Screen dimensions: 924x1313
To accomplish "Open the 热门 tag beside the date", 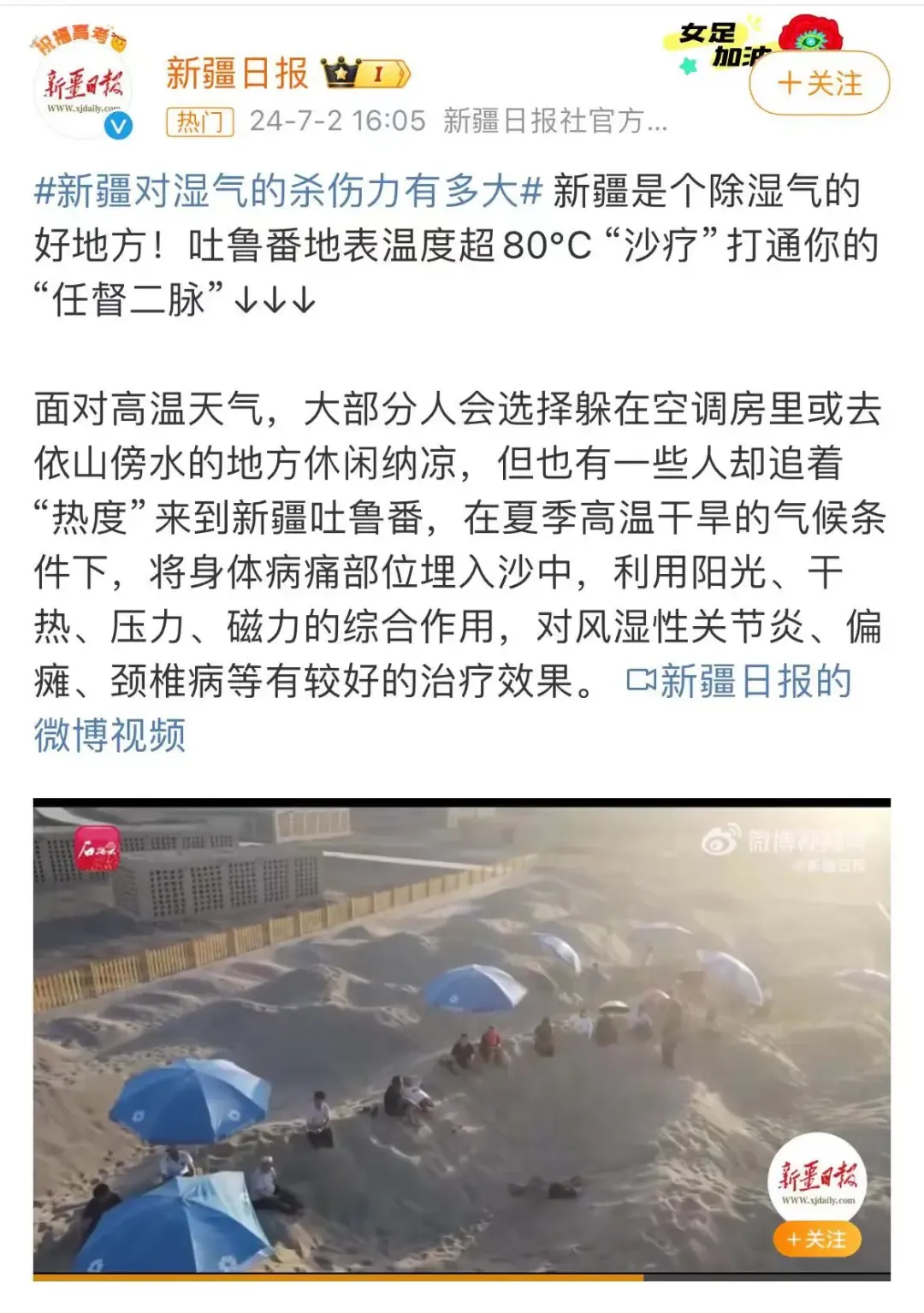I will pyautogui.click(x=199, y=122).
